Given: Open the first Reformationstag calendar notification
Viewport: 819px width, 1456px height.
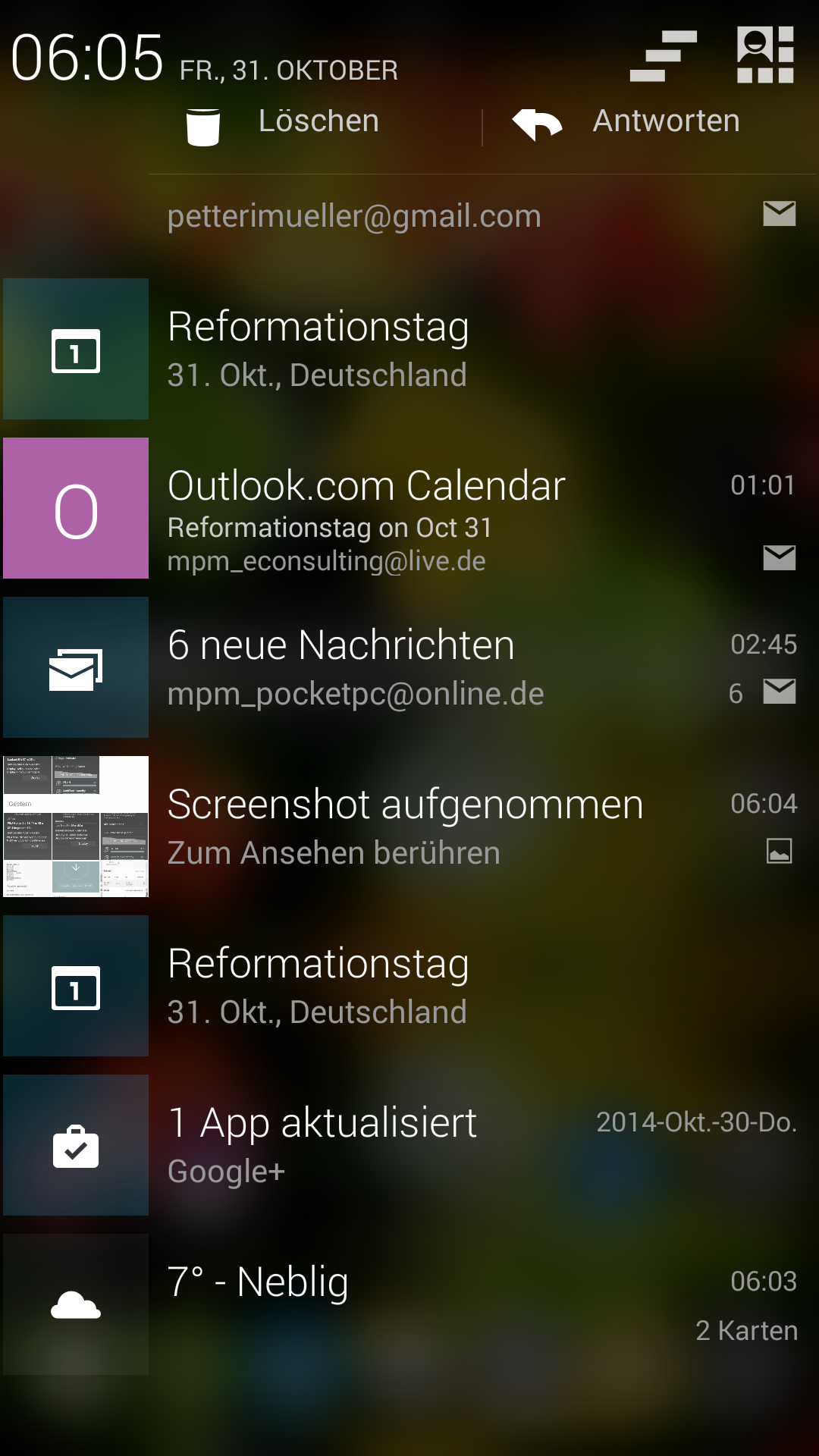Looking at the screenshot, I should tap(409, 349).
